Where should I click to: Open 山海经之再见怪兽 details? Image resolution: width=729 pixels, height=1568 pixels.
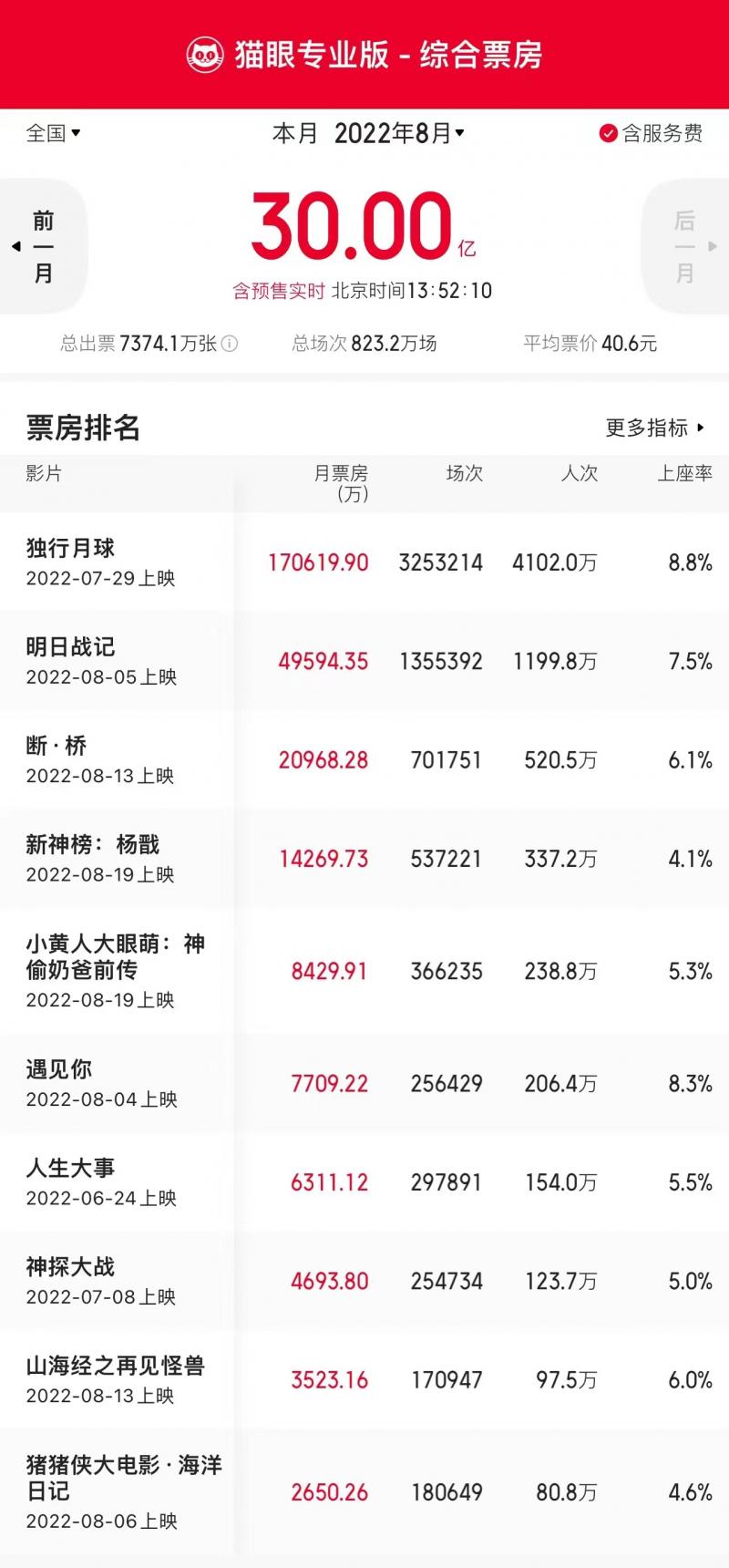click(364, 1379)
